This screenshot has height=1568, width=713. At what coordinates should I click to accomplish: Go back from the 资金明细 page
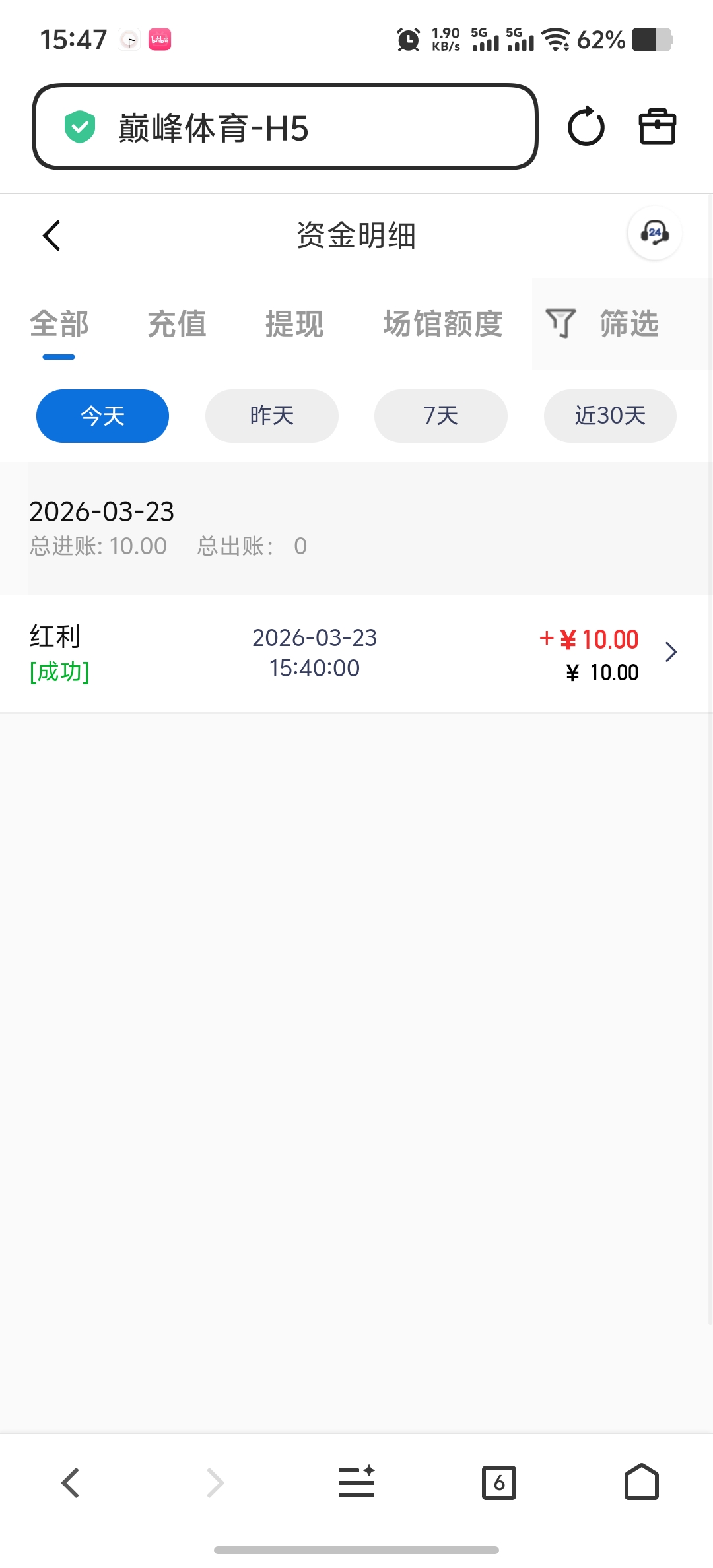point(51,236)
